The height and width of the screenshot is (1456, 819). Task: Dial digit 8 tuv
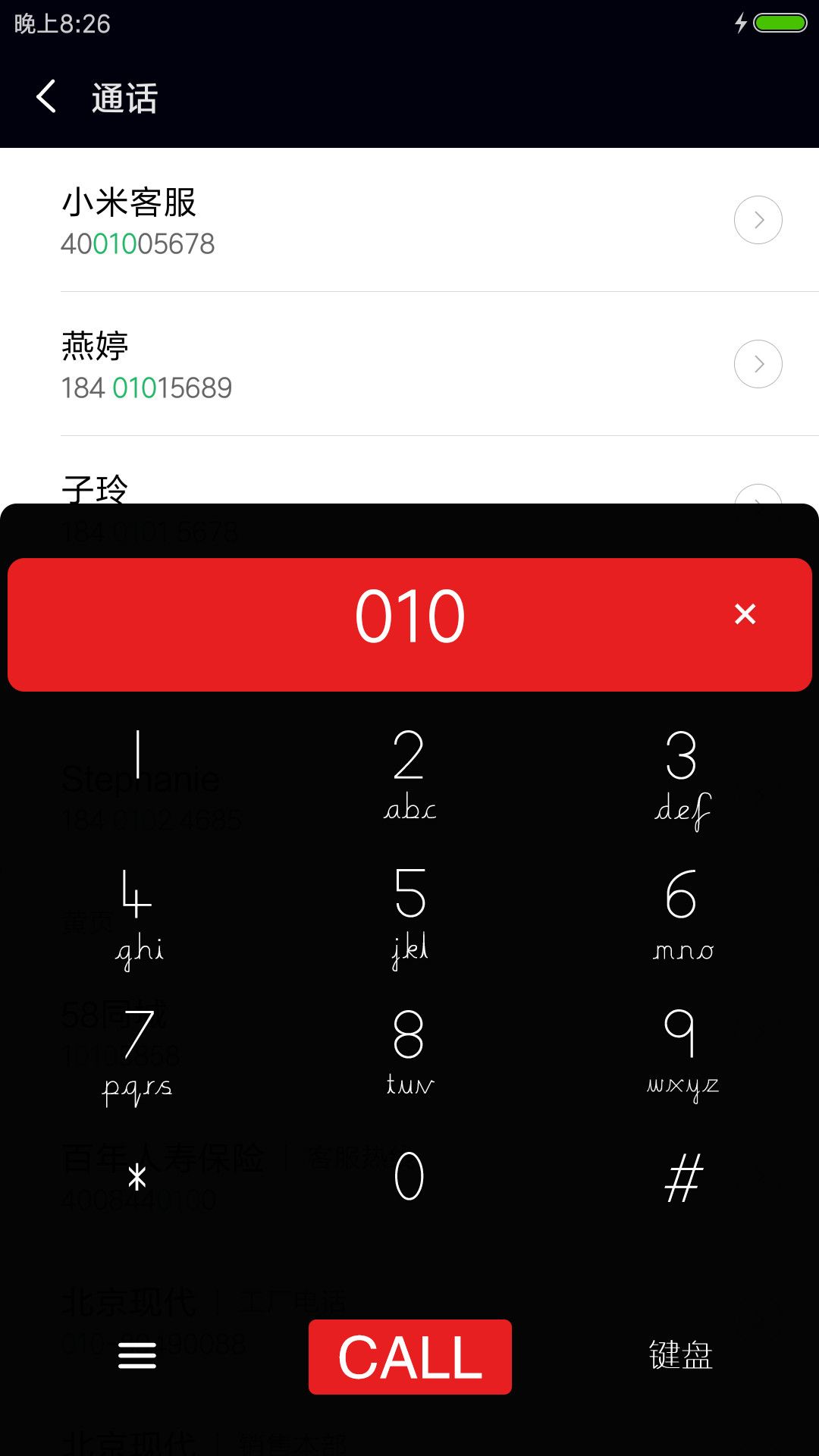(409, 1054)
